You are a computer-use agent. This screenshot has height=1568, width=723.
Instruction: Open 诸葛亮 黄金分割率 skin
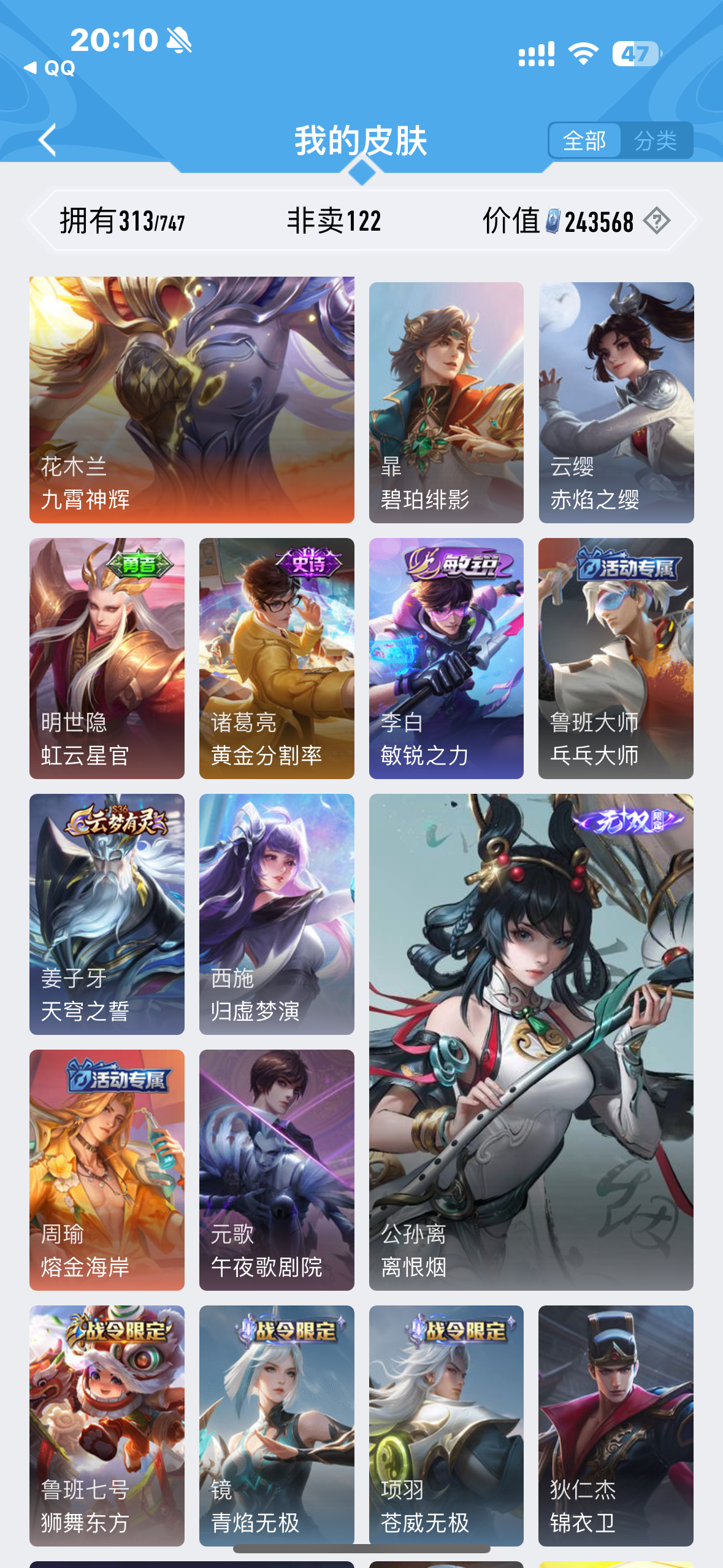(277, 658)
